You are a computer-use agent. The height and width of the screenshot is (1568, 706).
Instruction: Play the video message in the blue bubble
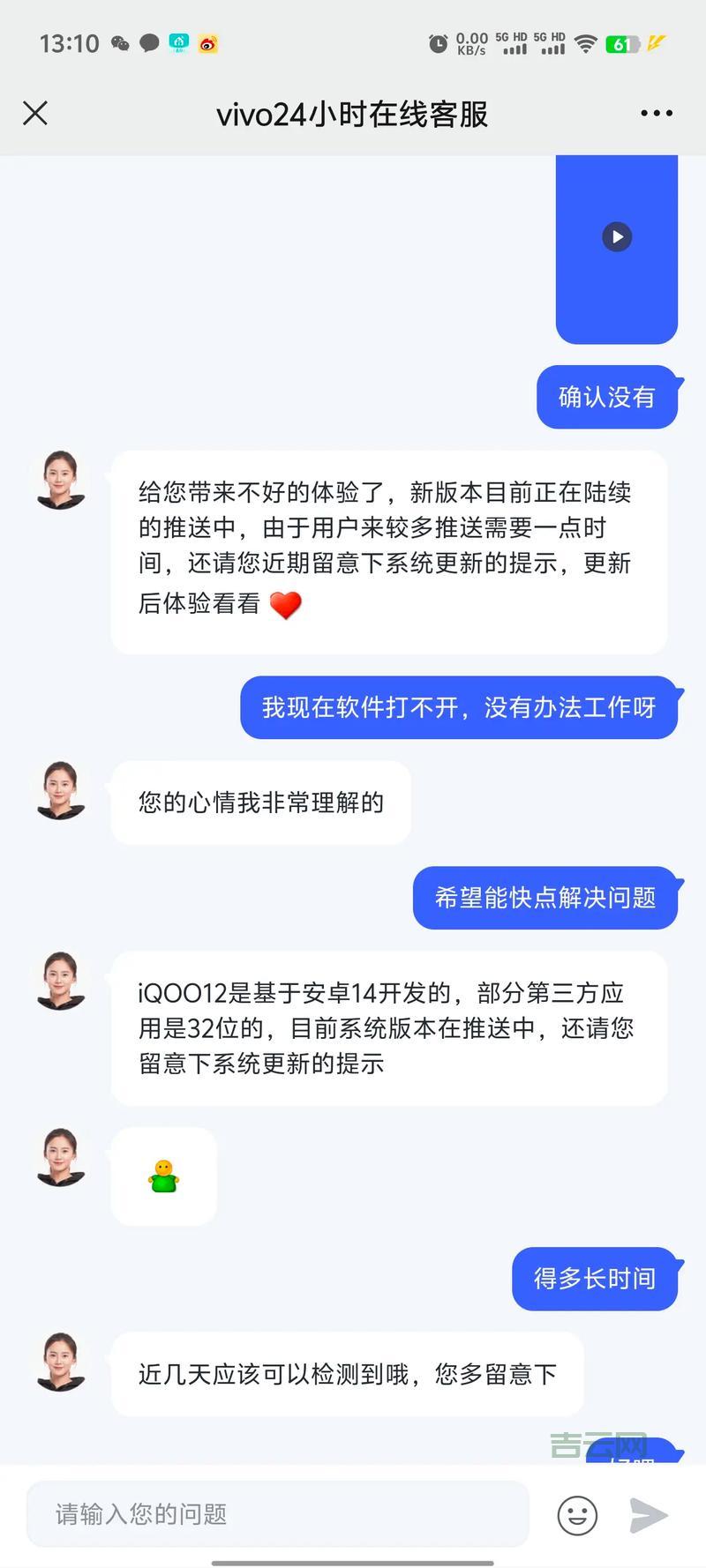point(616,236)
